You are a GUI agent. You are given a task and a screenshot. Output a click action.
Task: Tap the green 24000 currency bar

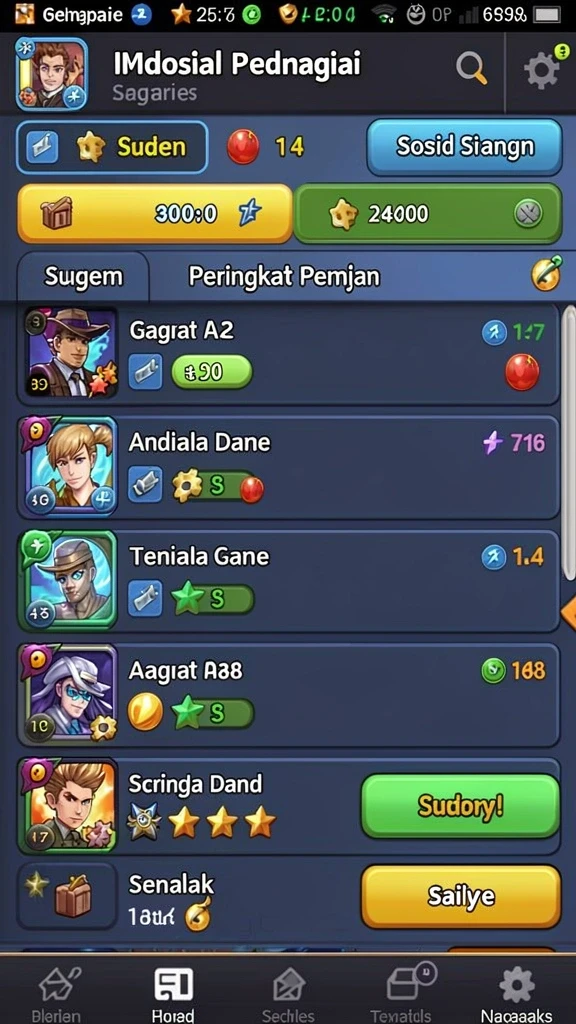coord(428,214)
